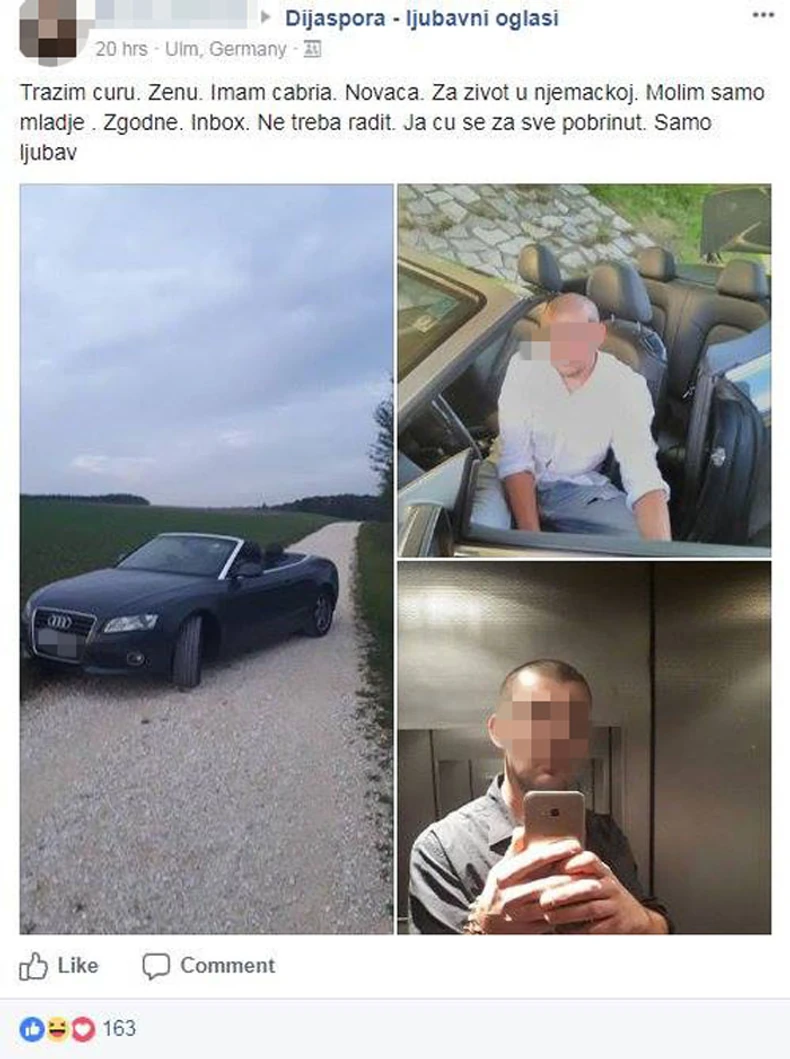Open the Audi convertible photo

[x=206, y=558]
